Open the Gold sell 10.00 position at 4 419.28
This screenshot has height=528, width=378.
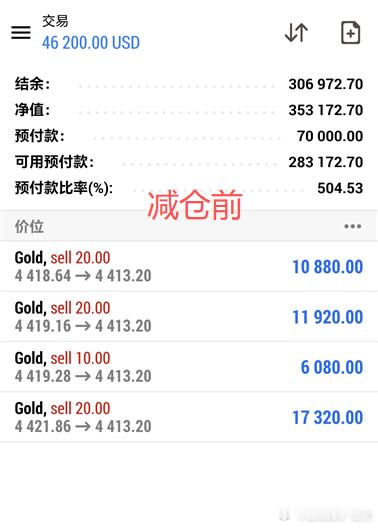pyautogui.click(x=189, y=367)
